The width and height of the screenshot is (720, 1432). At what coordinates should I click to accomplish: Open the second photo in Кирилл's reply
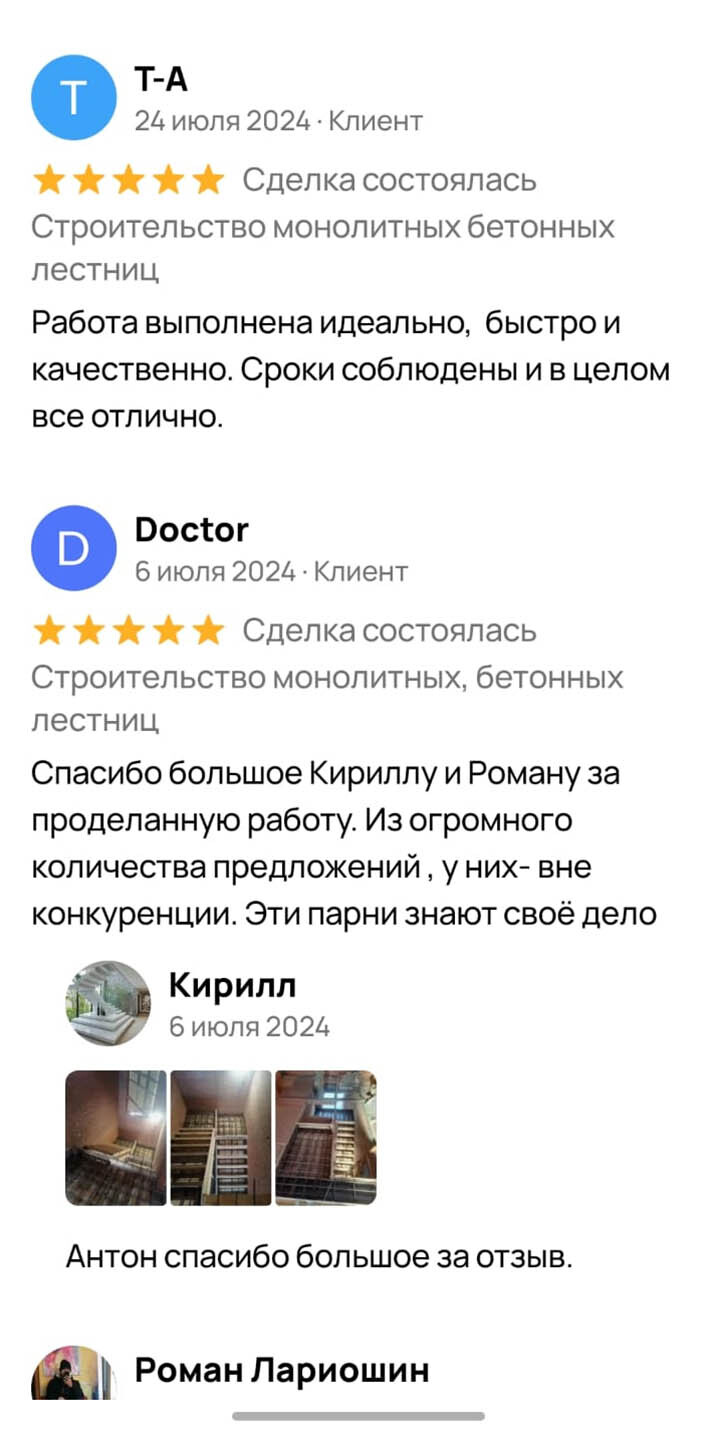pyautogui.click(x=221, y=1137)
